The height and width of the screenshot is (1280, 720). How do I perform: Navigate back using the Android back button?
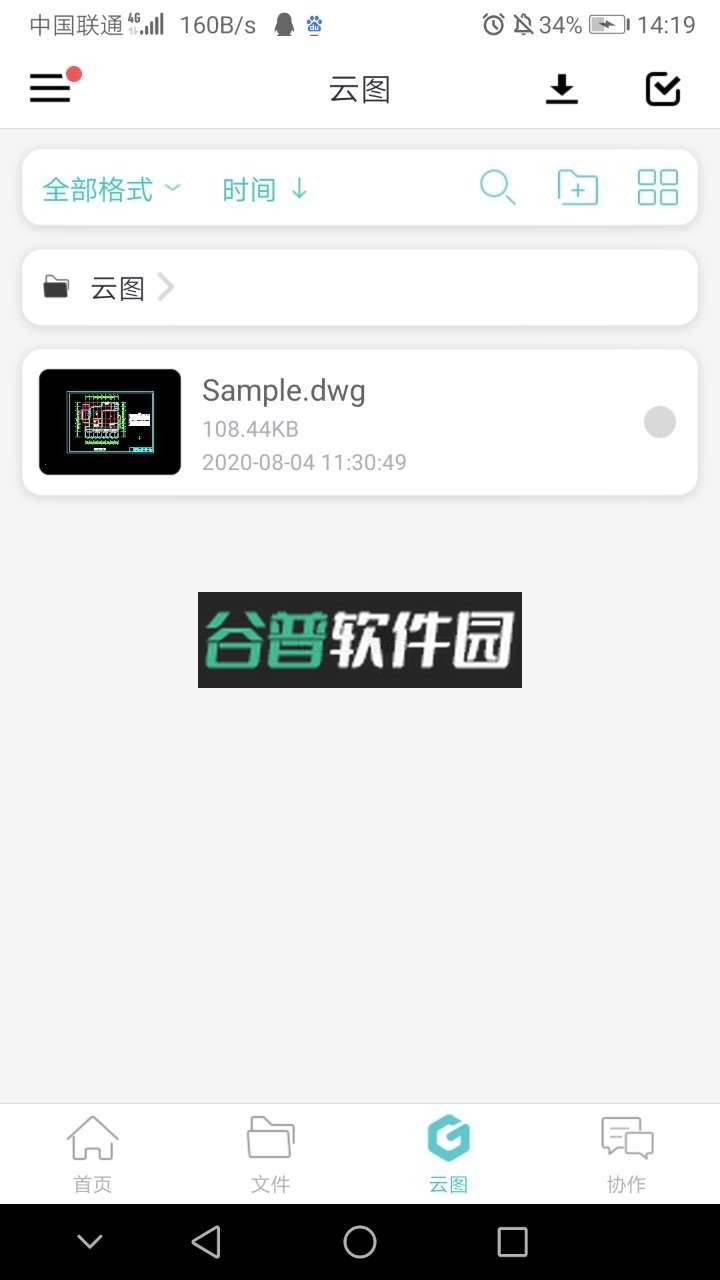click(205, 1240)
